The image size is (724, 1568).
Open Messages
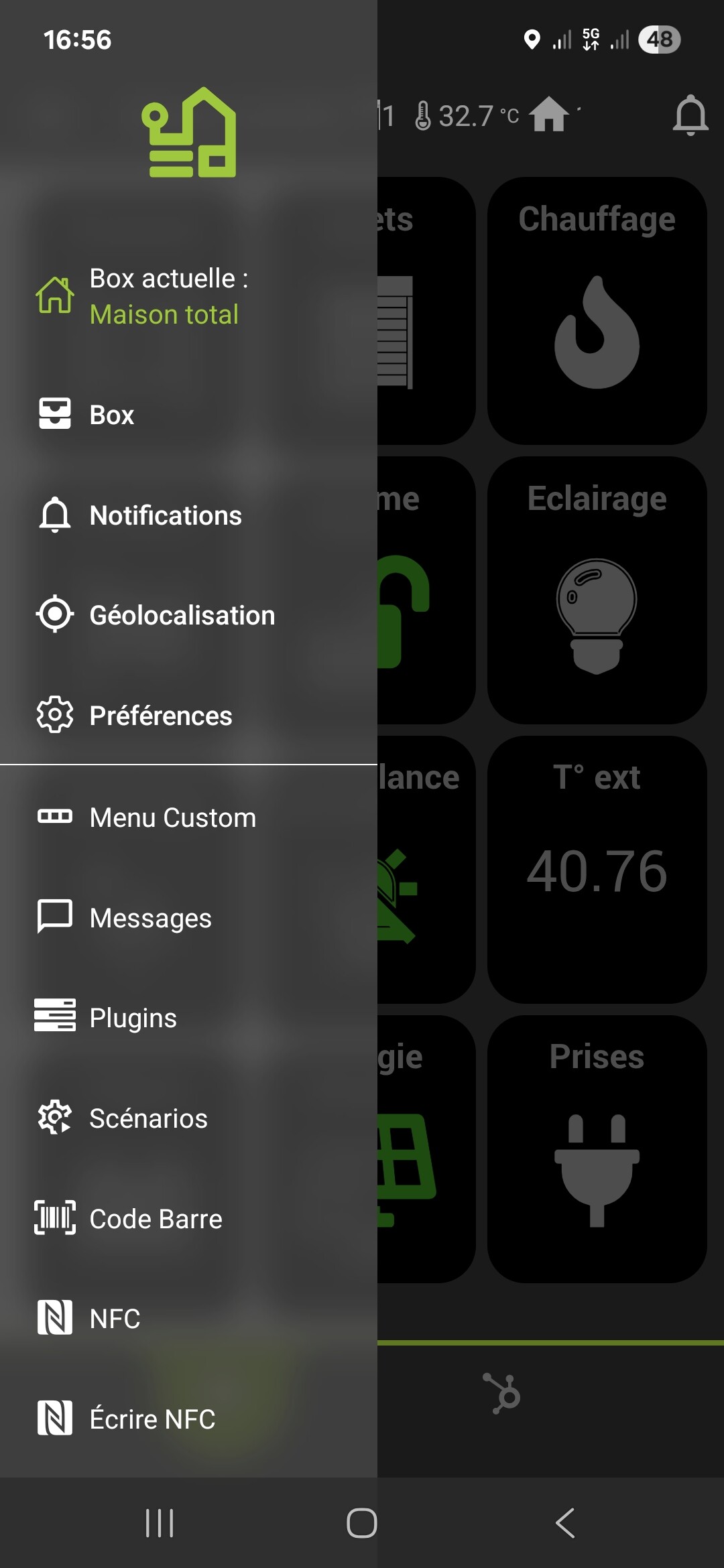188,918
